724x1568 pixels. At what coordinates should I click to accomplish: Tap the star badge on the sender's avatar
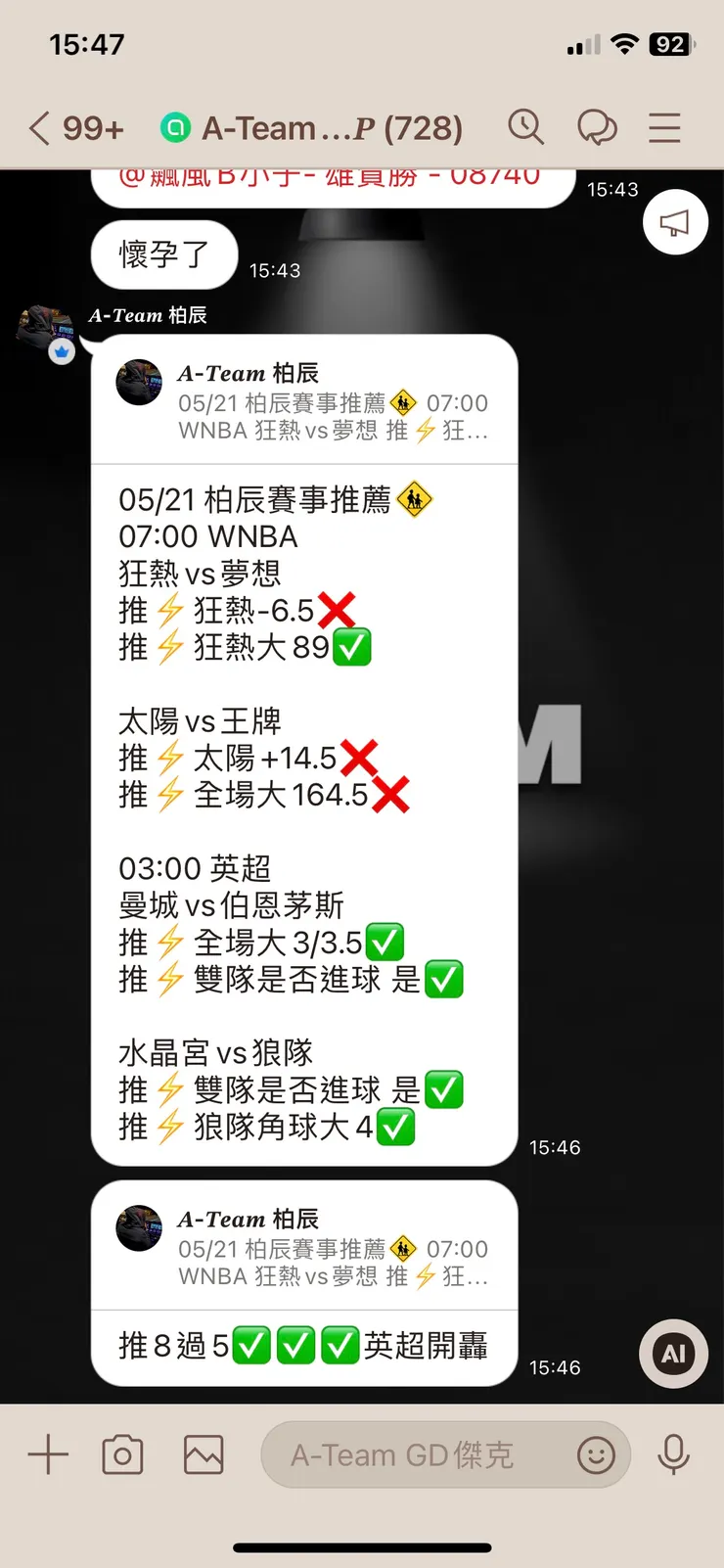[x=61, y=350]
